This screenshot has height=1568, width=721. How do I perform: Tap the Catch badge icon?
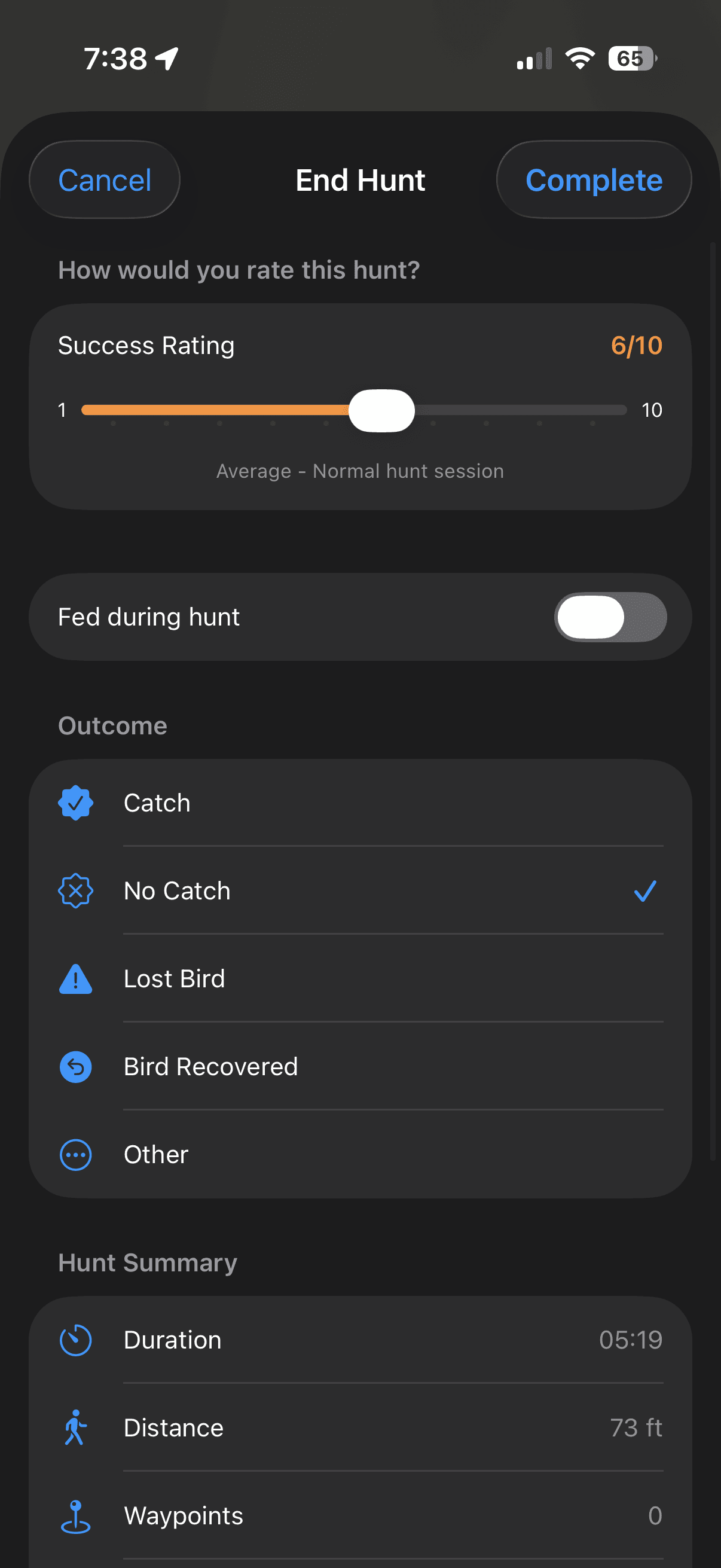[75, 803]
